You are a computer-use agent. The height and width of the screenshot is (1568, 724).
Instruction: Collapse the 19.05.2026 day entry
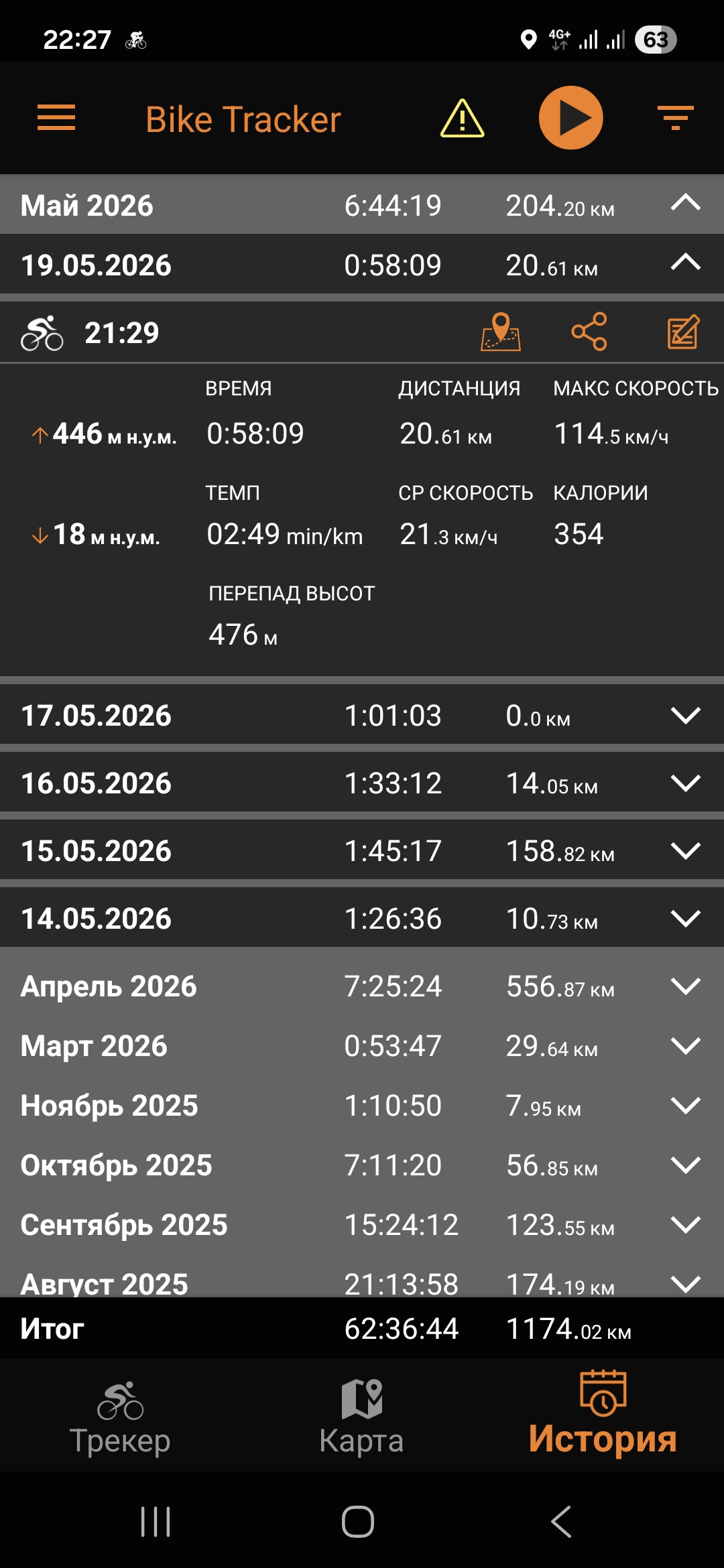pyautogui.click(x=686, y=263)
